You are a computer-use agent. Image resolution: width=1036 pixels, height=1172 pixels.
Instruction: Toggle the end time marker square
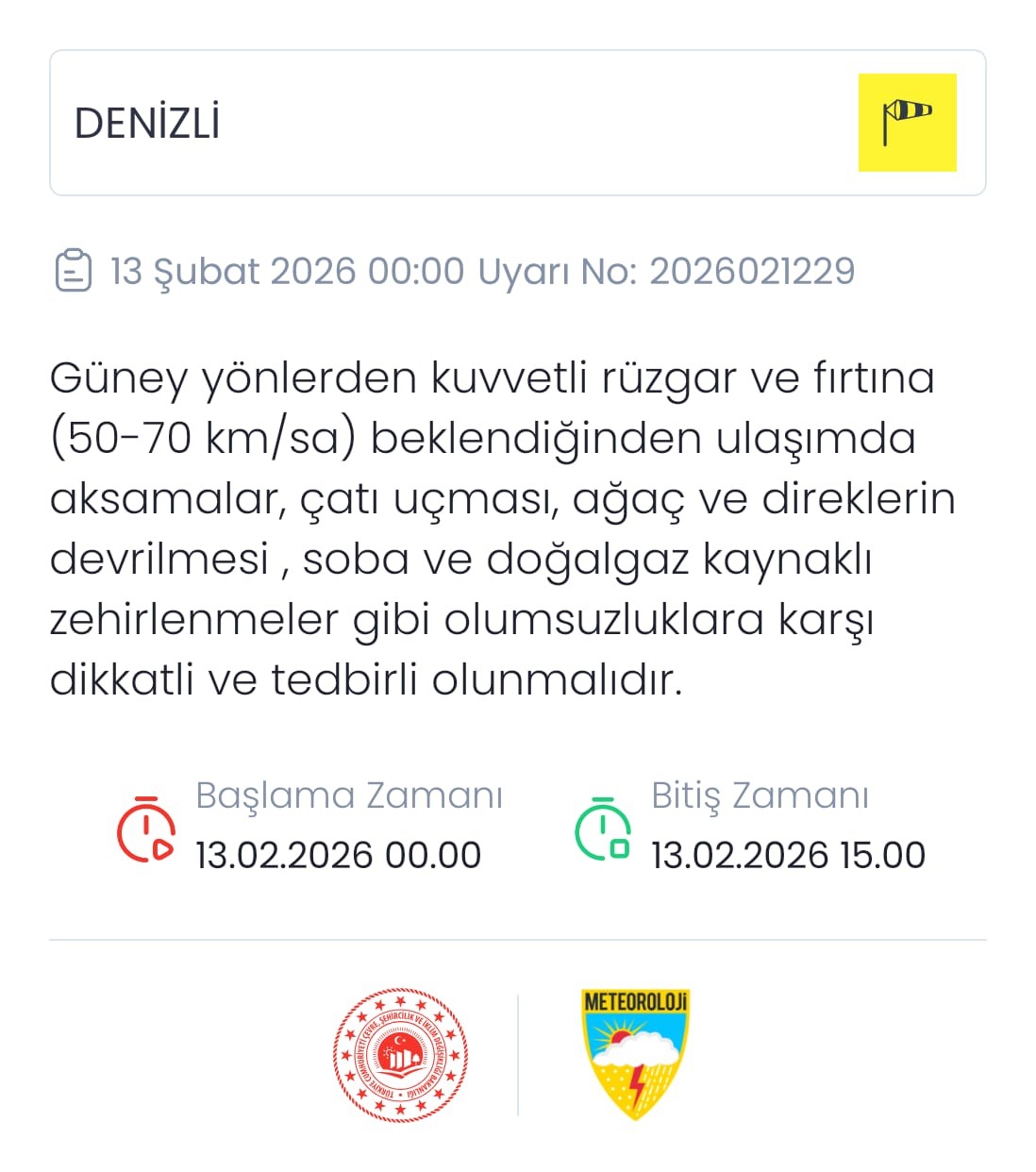[619, 848]
